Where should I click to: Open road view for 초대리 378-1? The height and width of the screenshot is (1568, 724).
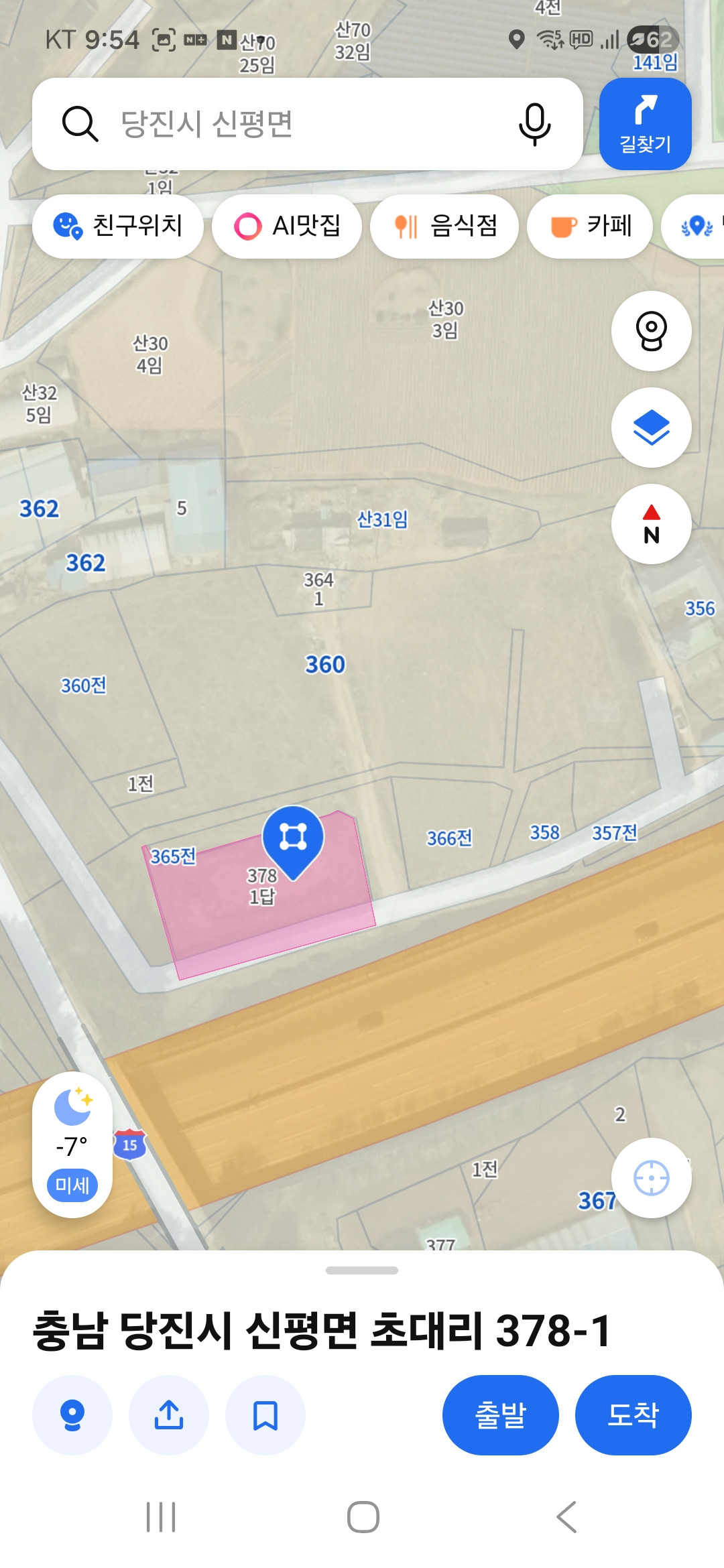point(72,1415)
